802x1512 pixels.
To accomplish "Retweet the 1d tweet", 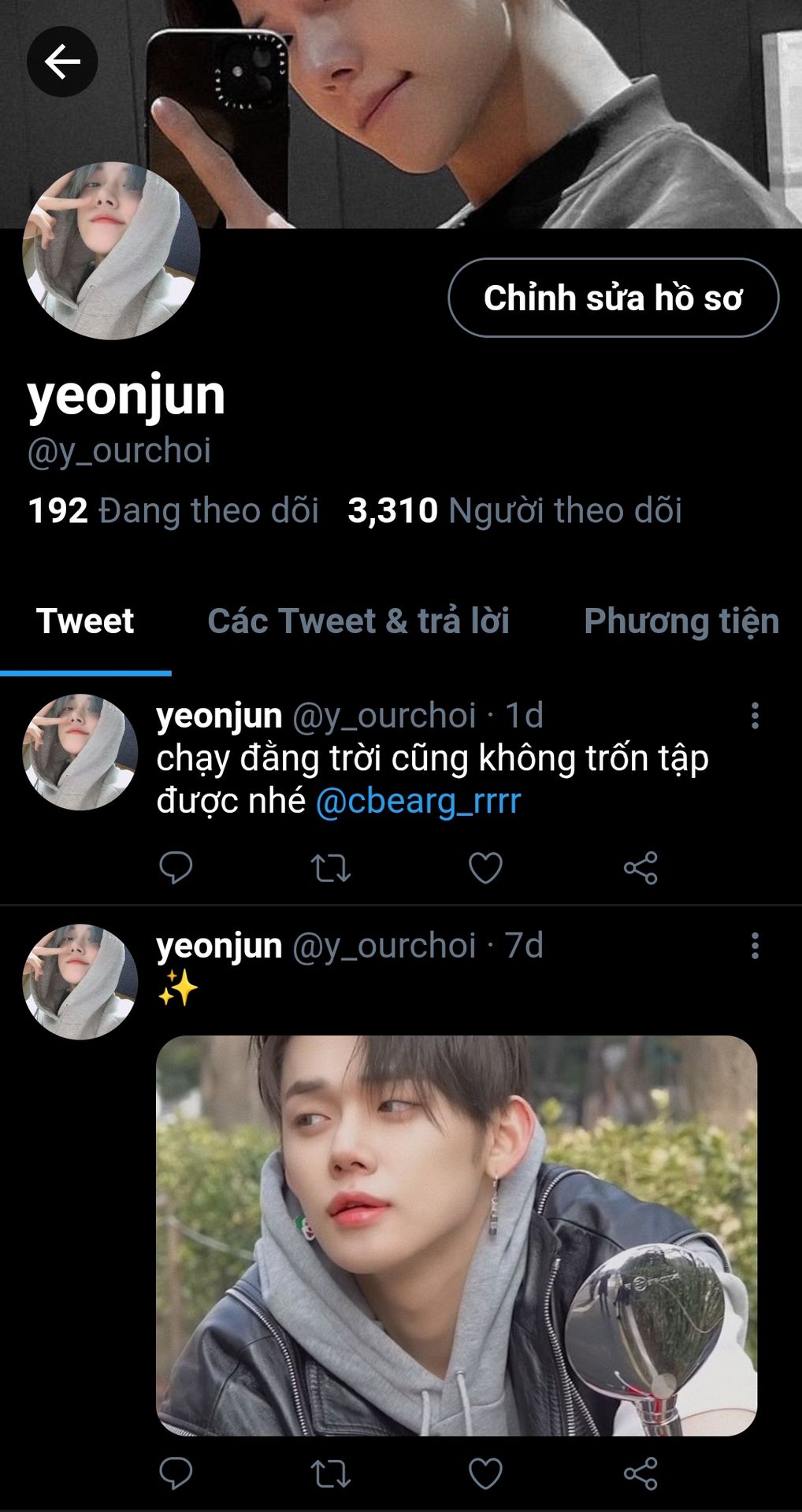I will [x=330, y=868].
